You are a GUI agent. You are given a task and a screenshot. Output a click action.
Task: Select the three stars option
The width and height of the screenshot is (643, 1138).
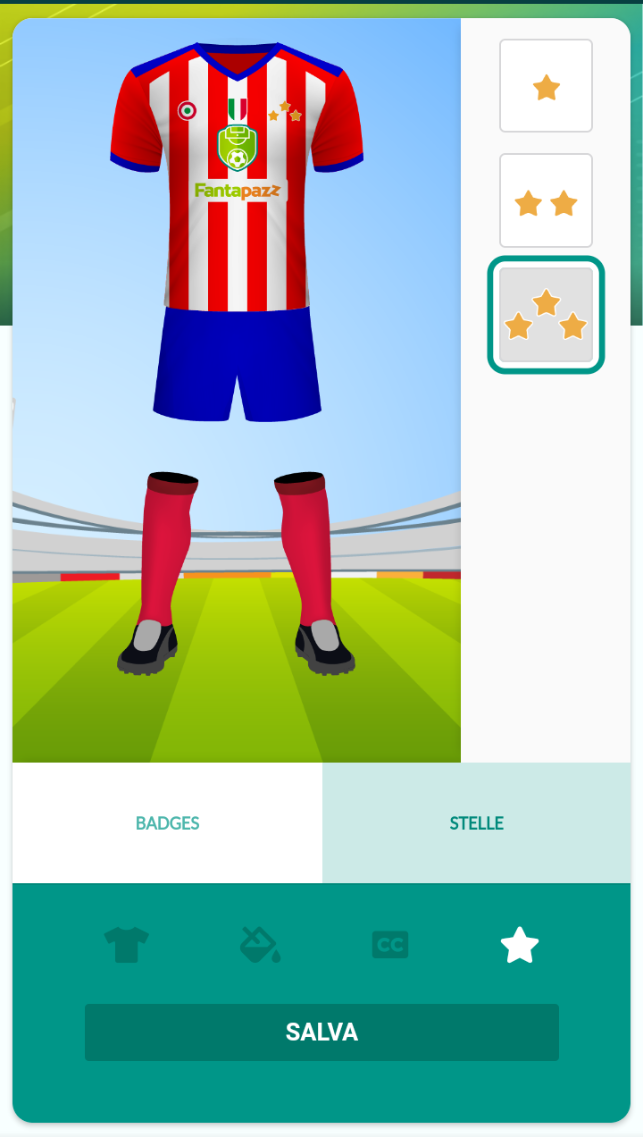point(546,315)
